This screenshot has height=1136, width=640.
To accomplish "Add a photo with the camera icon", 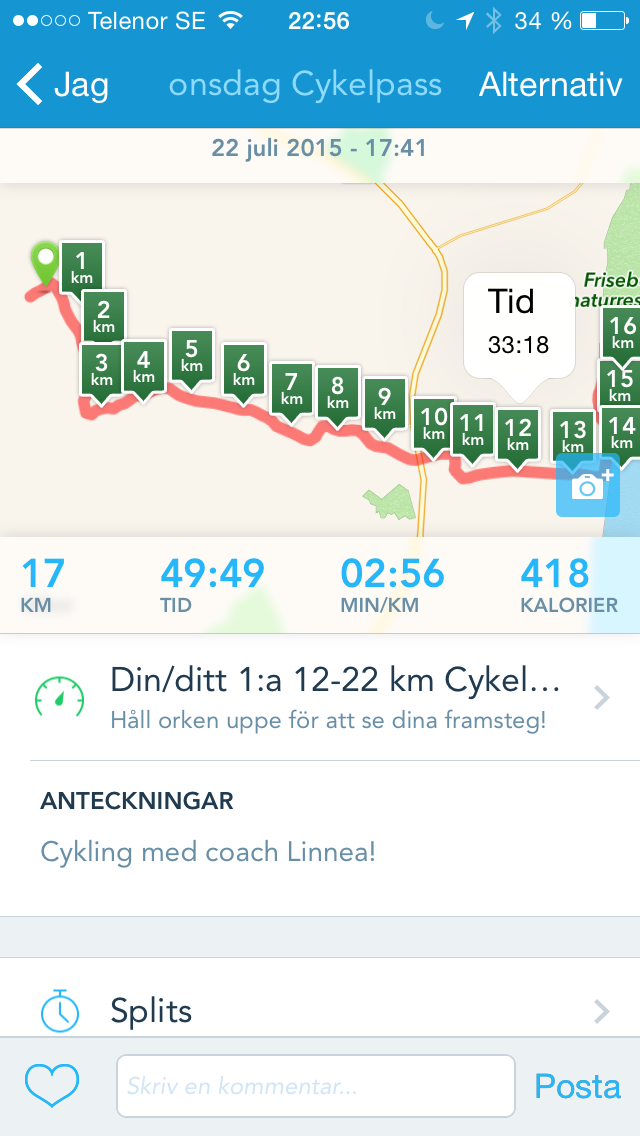I will 588,485.
